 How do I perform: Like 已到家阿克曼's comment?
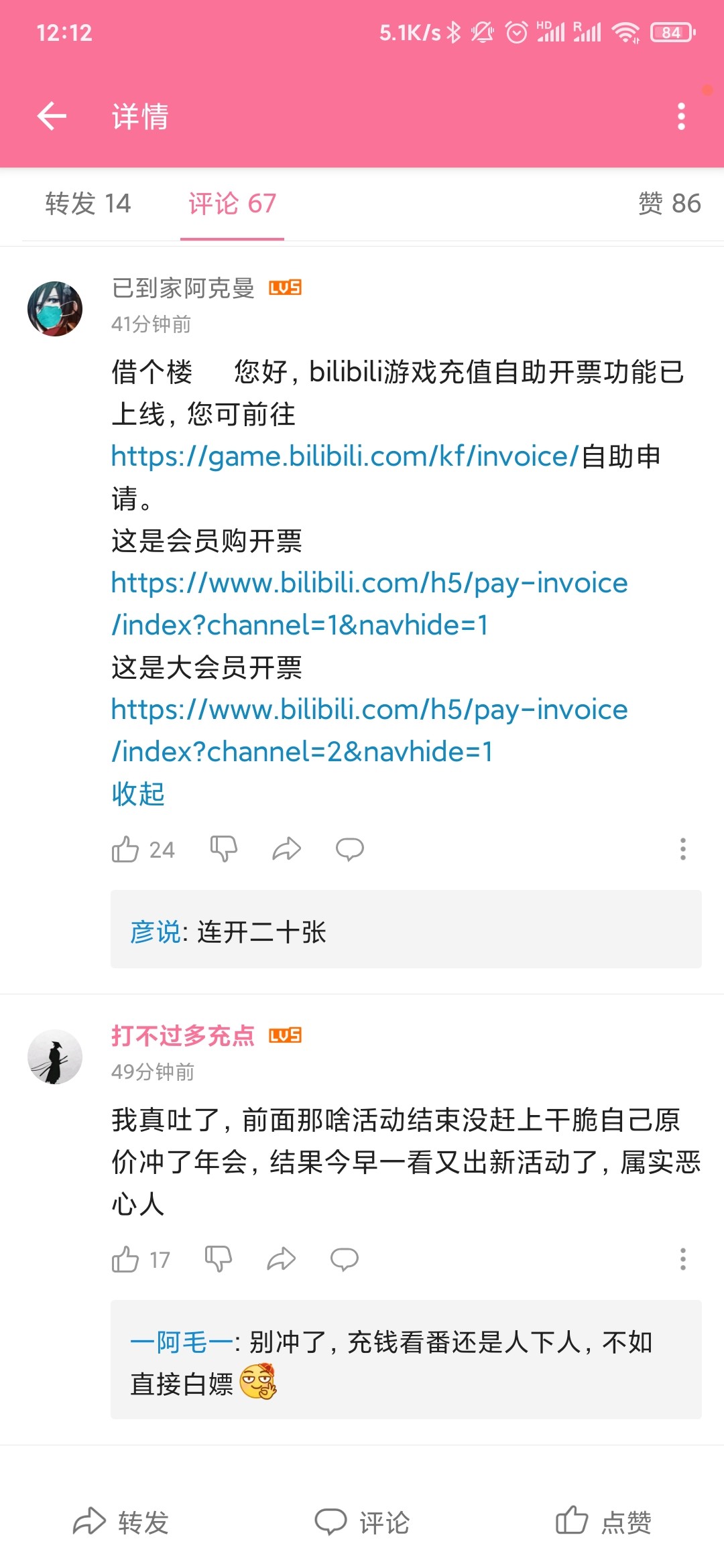tap(126, 850)
